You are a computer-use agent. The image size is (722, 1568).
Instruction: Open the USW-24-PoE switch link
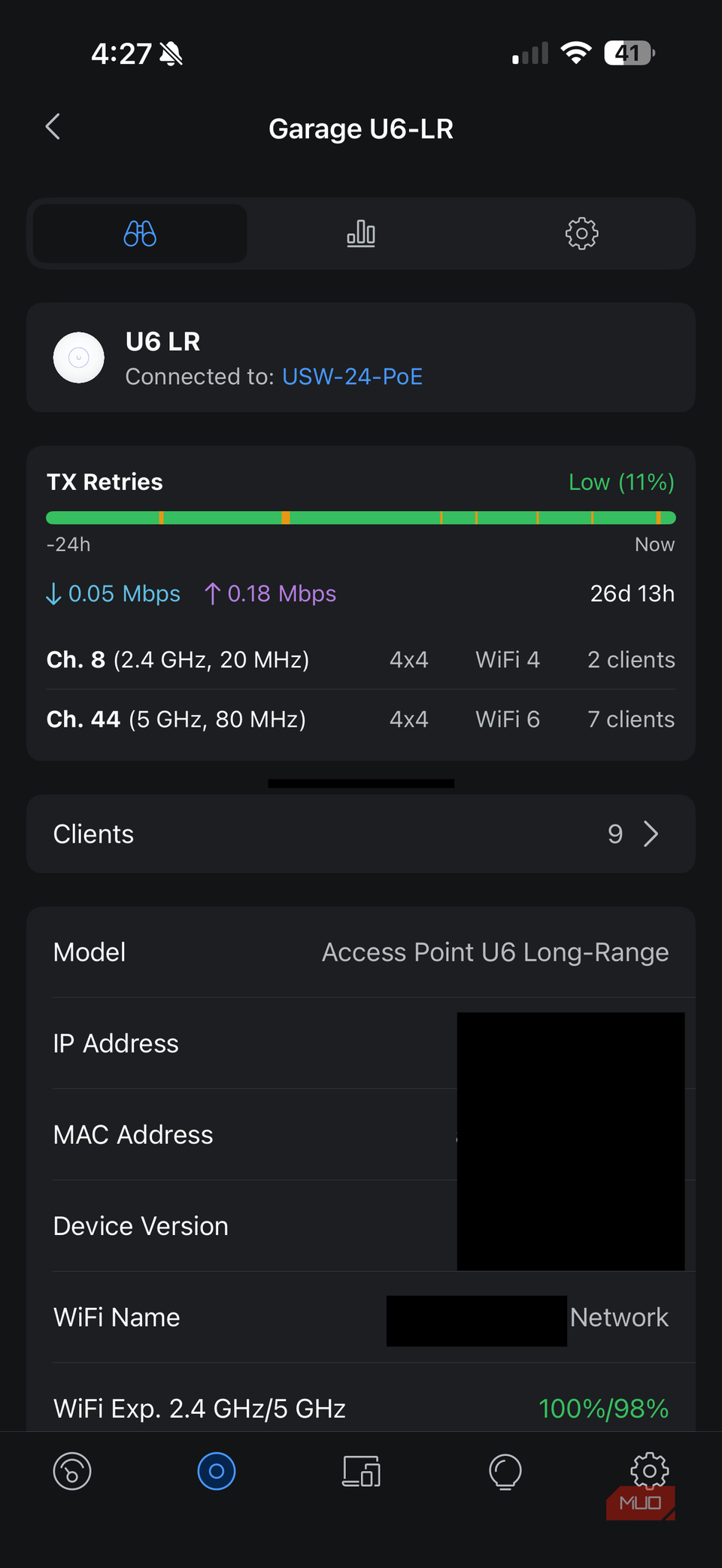(x=352, y=377)
